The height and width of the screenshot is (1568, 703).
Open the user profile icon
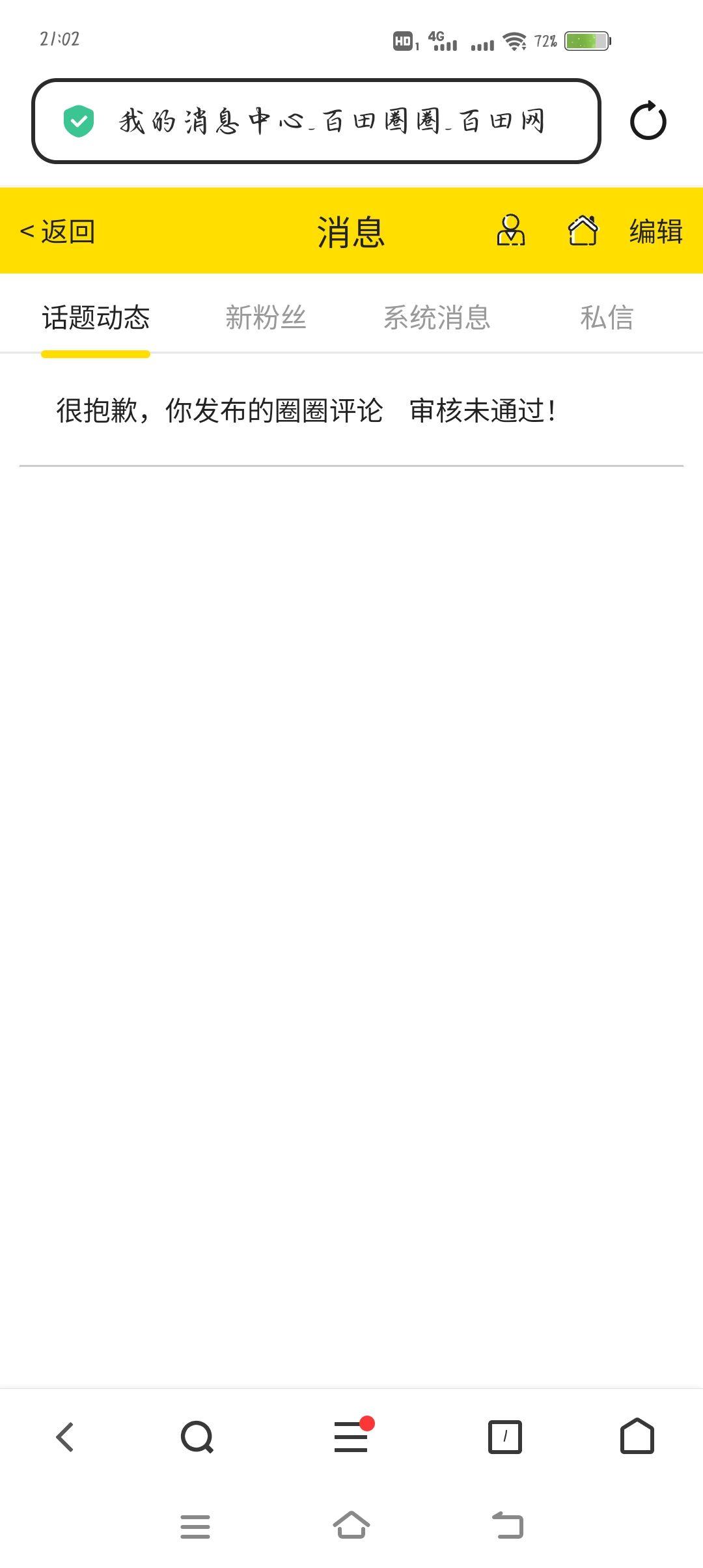511,231
